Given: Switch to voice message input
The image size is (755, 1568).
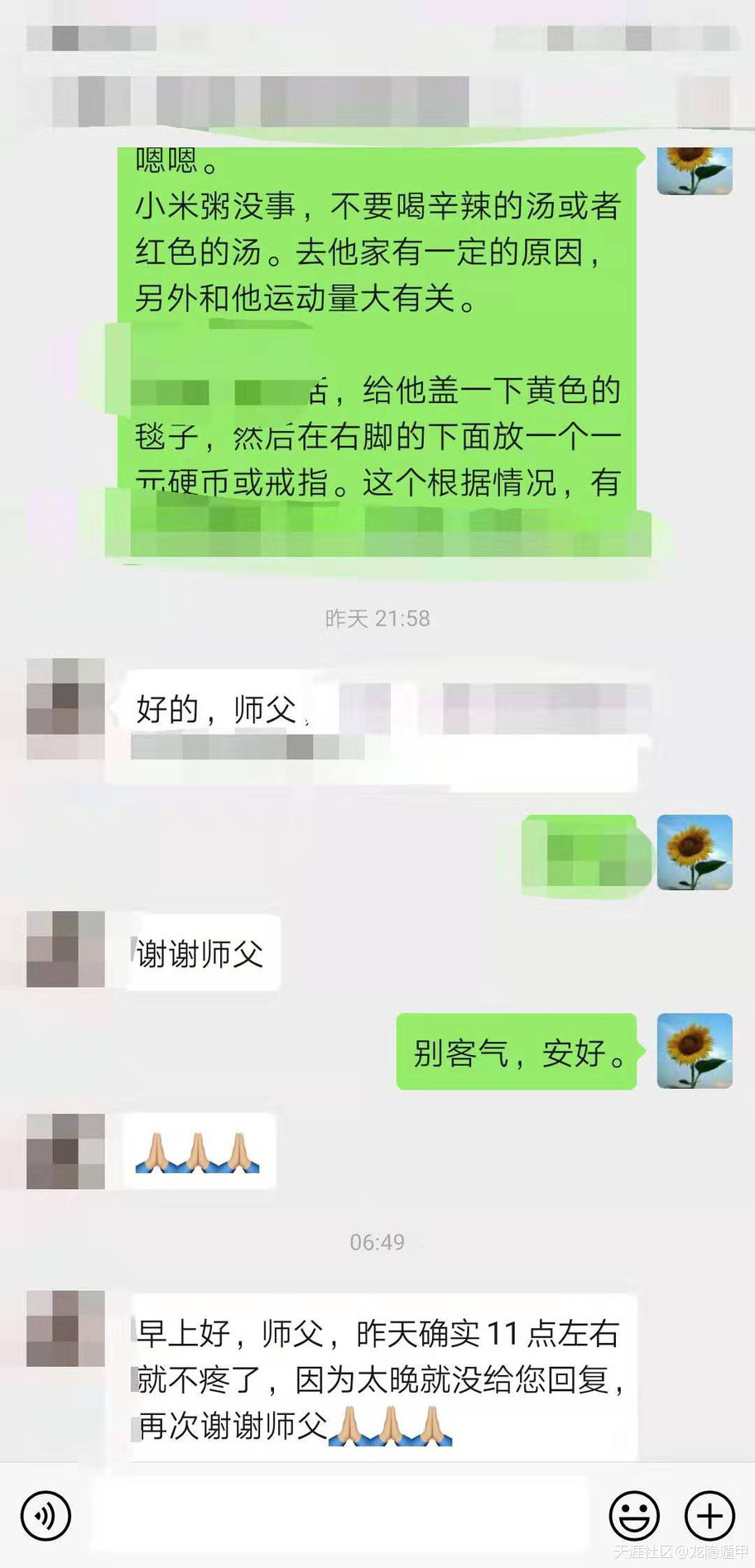Looking at the screenshot, I should point(46,1516).
